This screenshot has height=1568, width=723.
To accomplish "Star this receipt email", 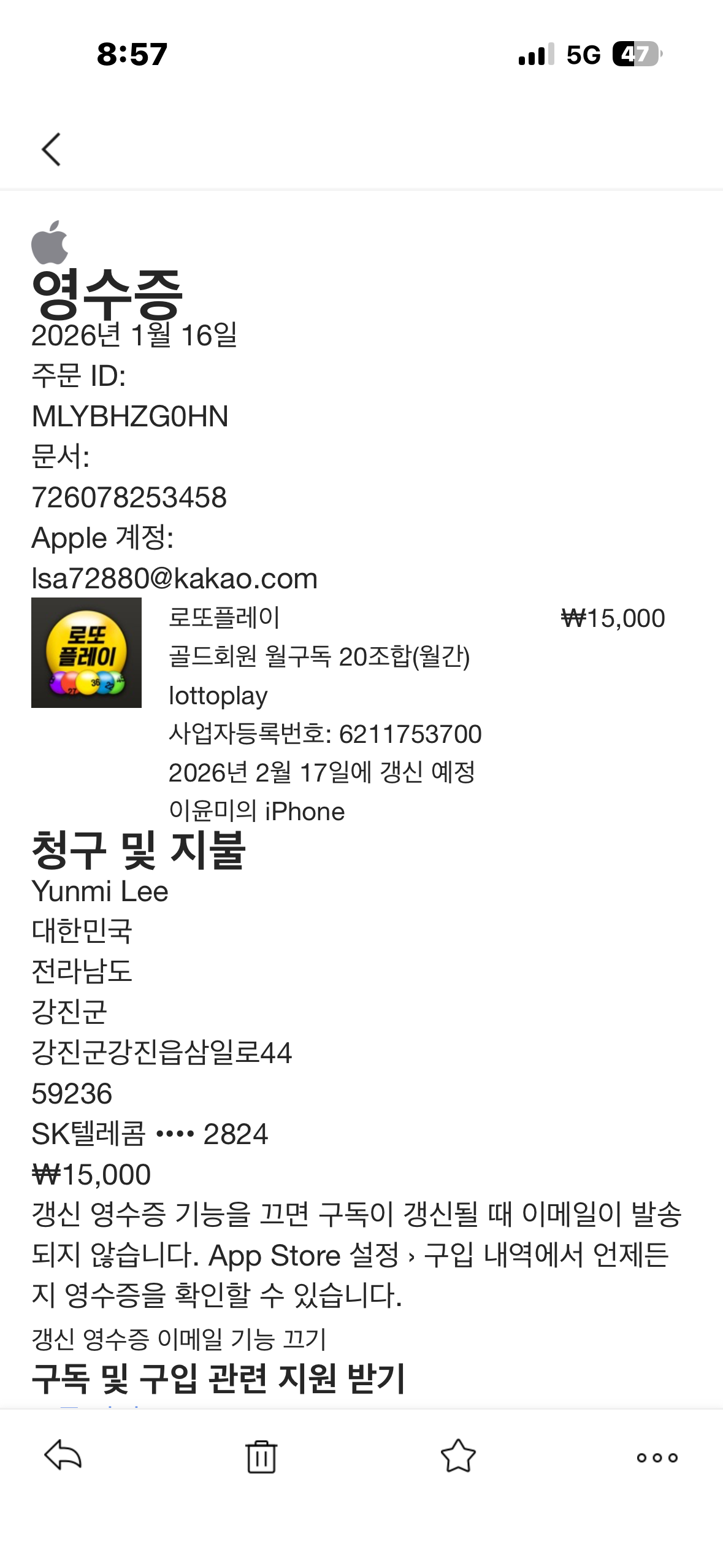I will pos(458,1456).
